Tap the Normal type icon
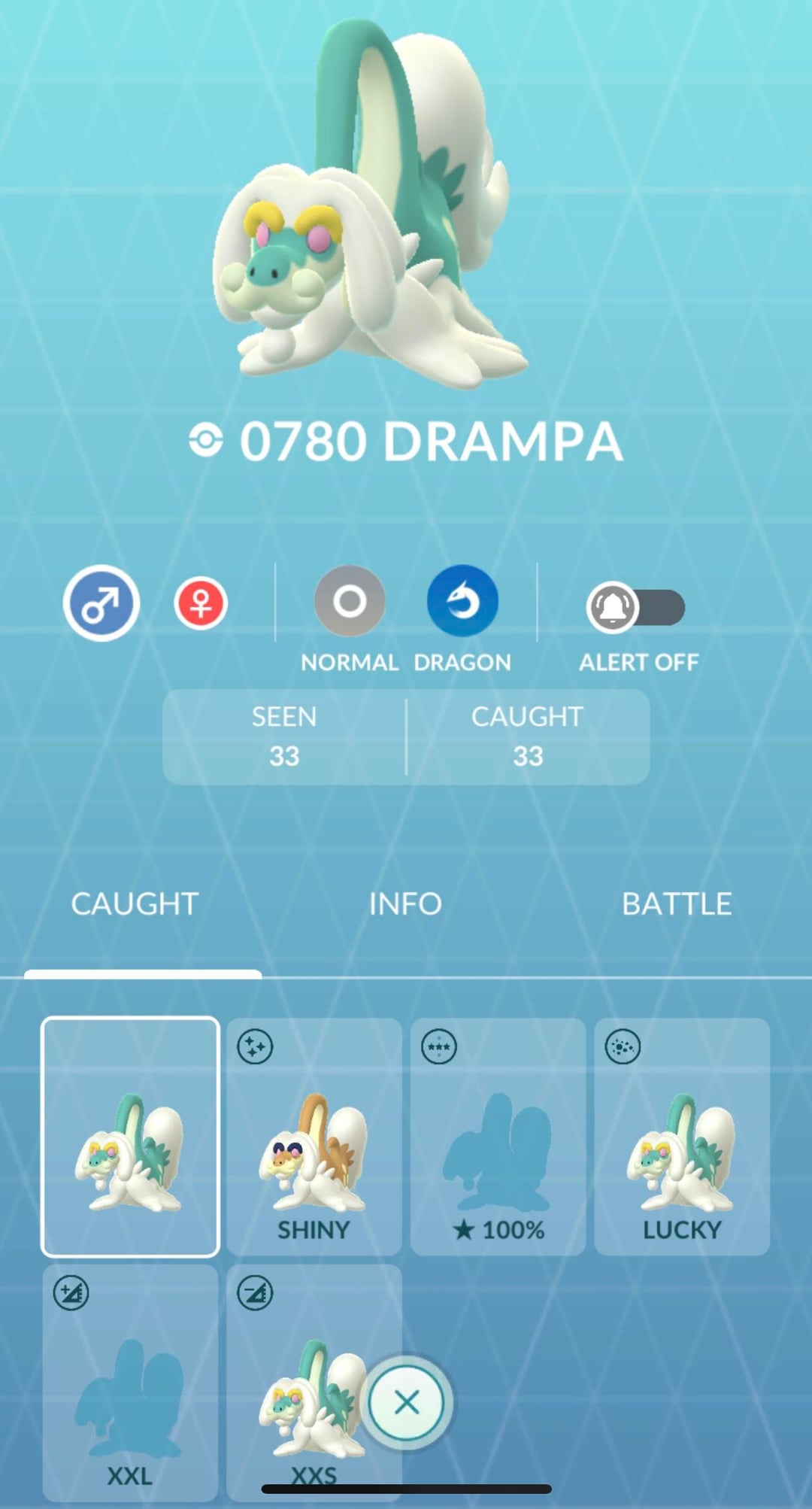 point(350,601)
